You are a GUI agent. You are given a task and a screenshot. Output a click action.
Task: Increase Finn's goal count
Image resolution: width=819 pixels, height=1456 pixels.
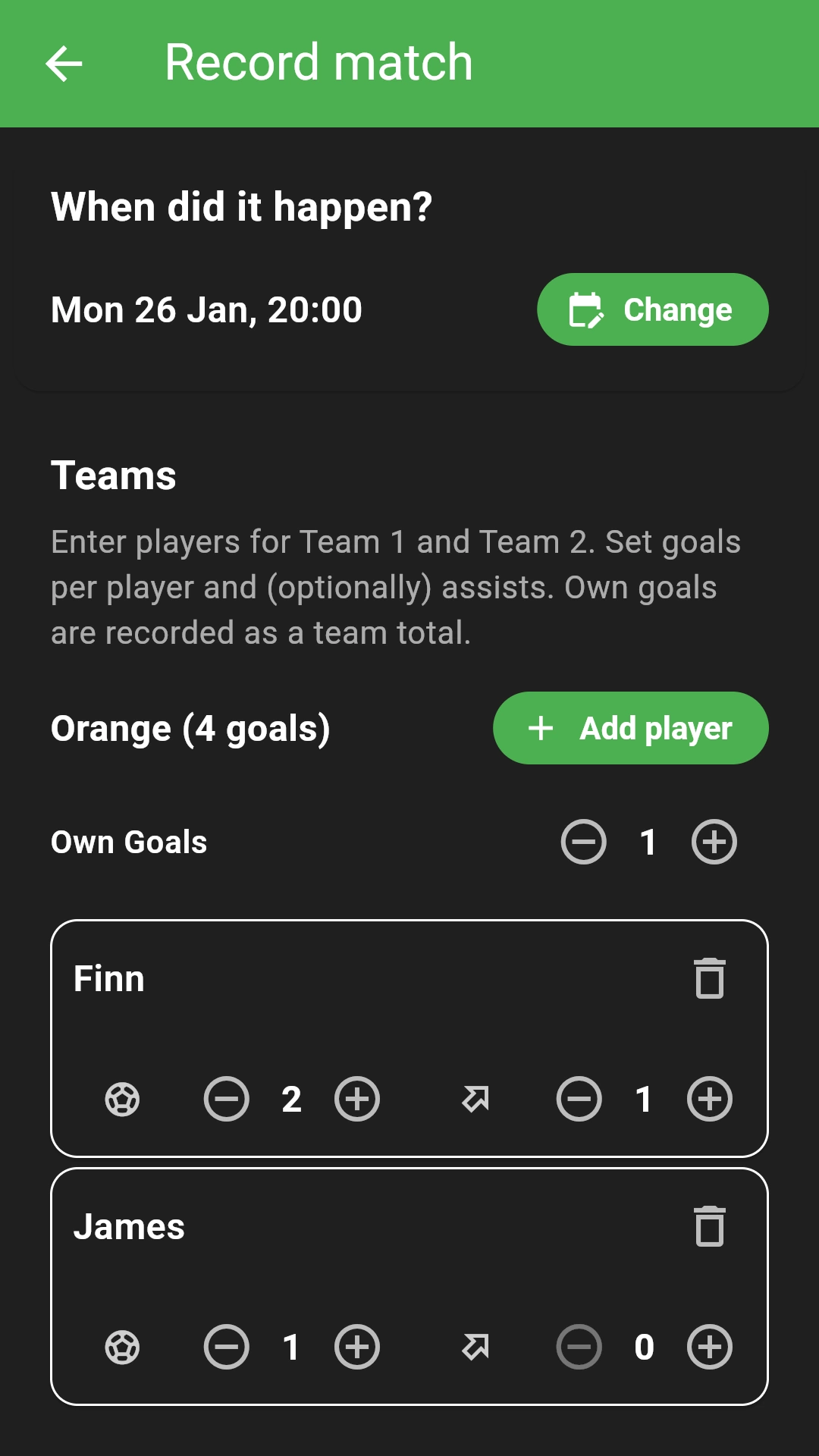coord(356,1100)
